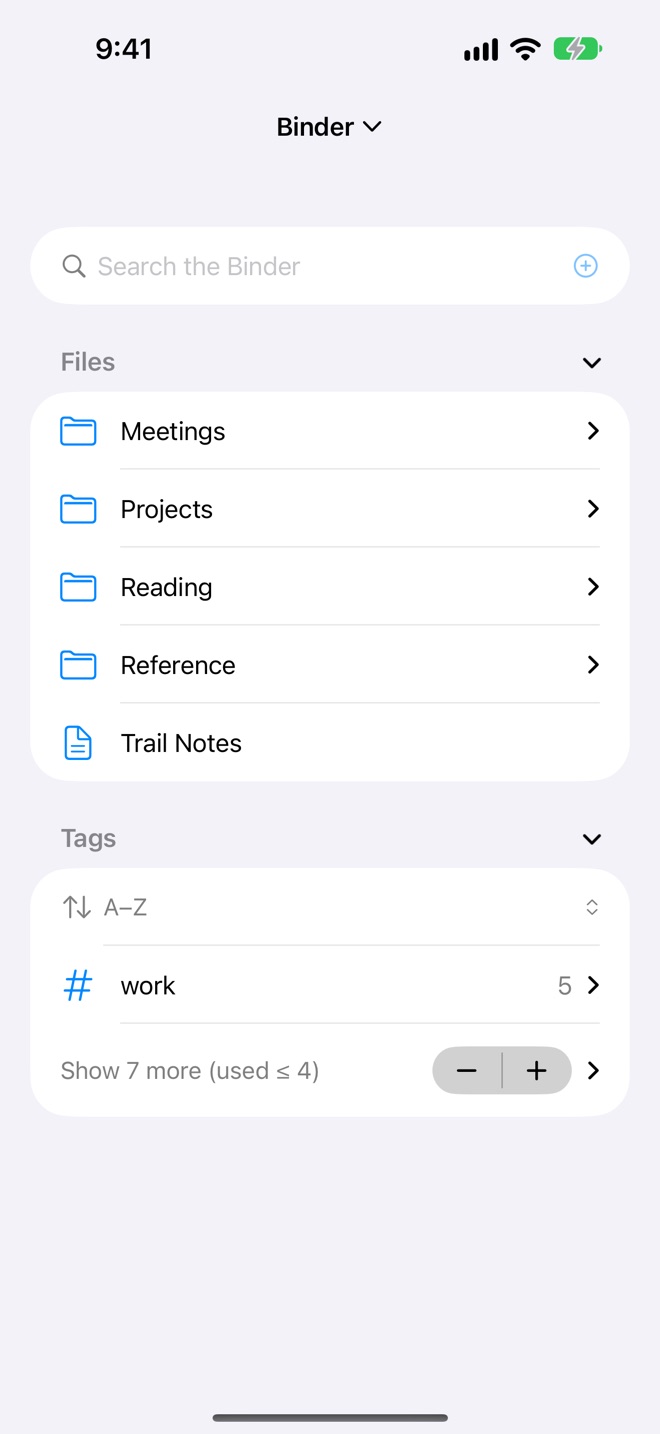Viewport: 660px width, 1434px height.
Task: Tap the Search the Binder field
Action: pos(330,266)
